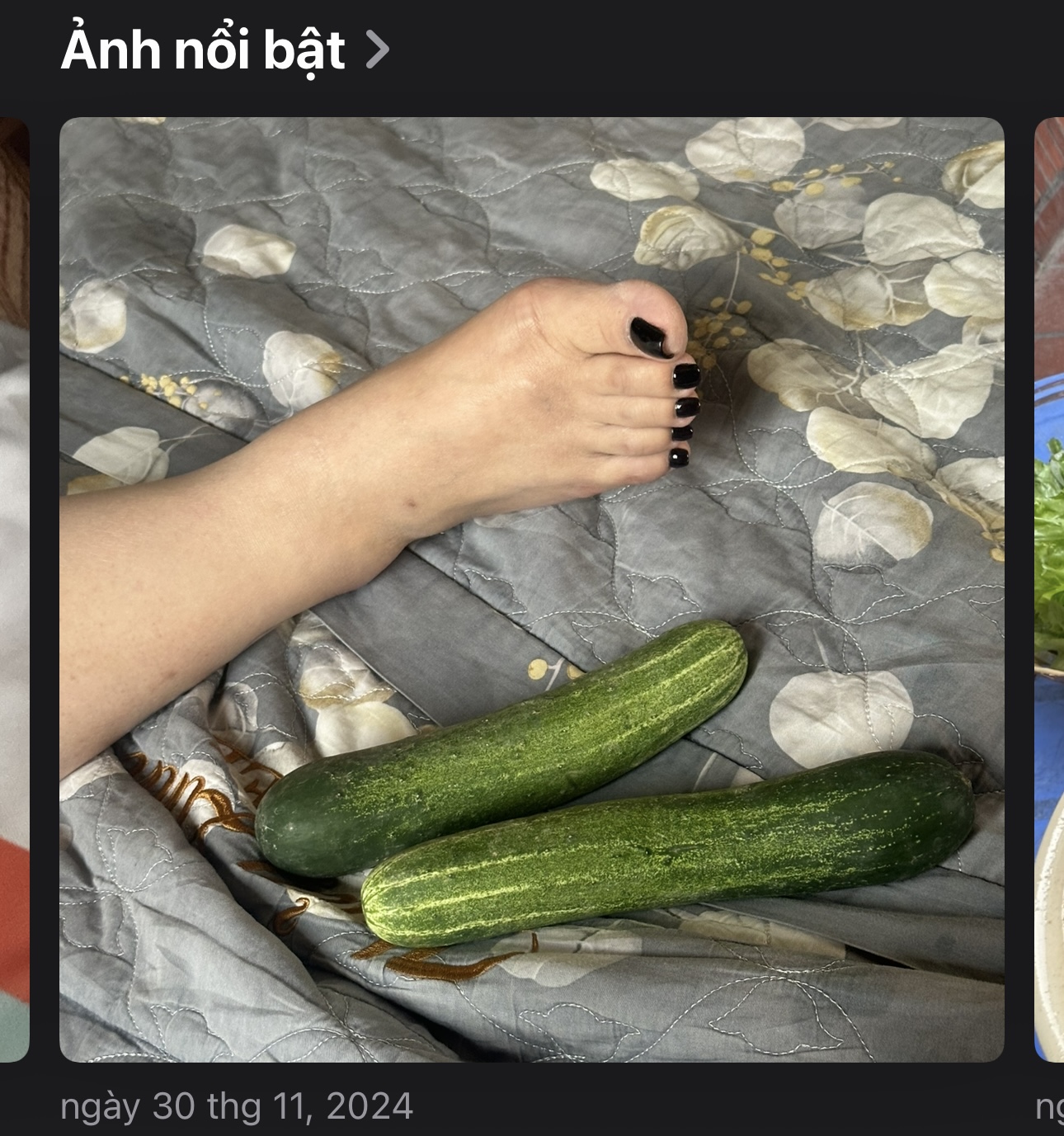
Task: Open the partially visible photo on the left
Action: pos(14,589)
